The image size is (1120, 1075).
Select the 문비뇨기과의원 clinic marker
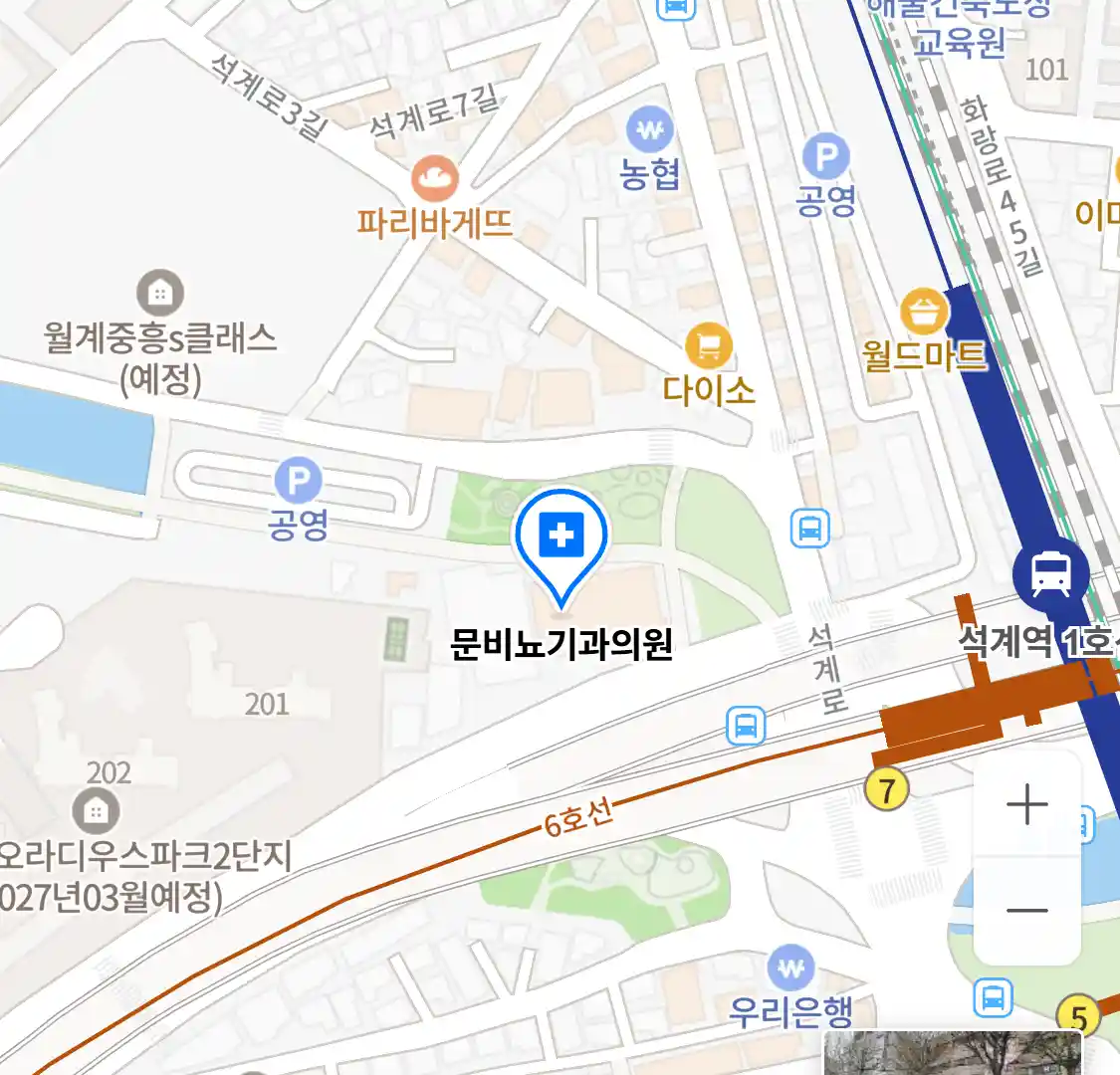point(561,537)
